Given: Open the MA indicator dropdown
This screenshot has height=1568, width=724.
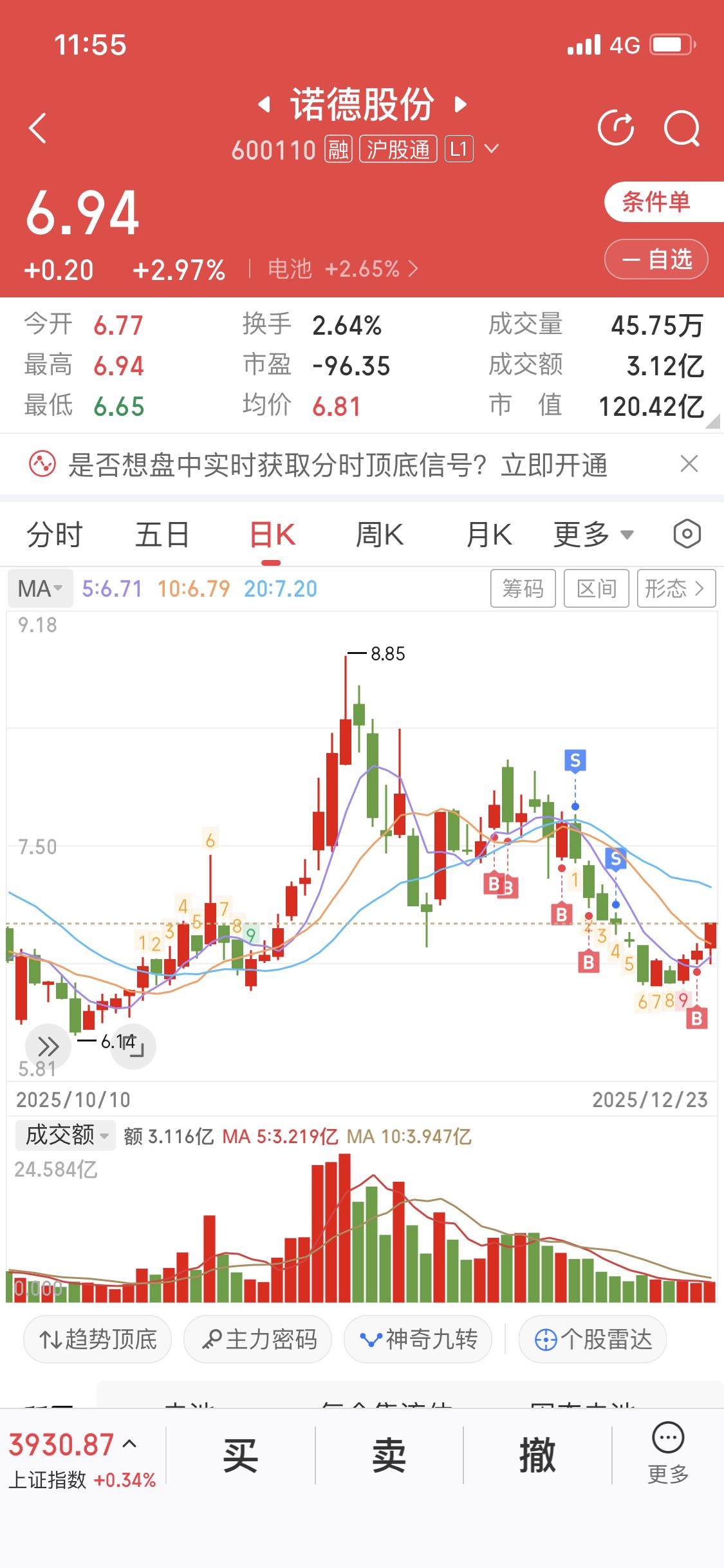Looking at the screenshot, I should coord(39,588).
